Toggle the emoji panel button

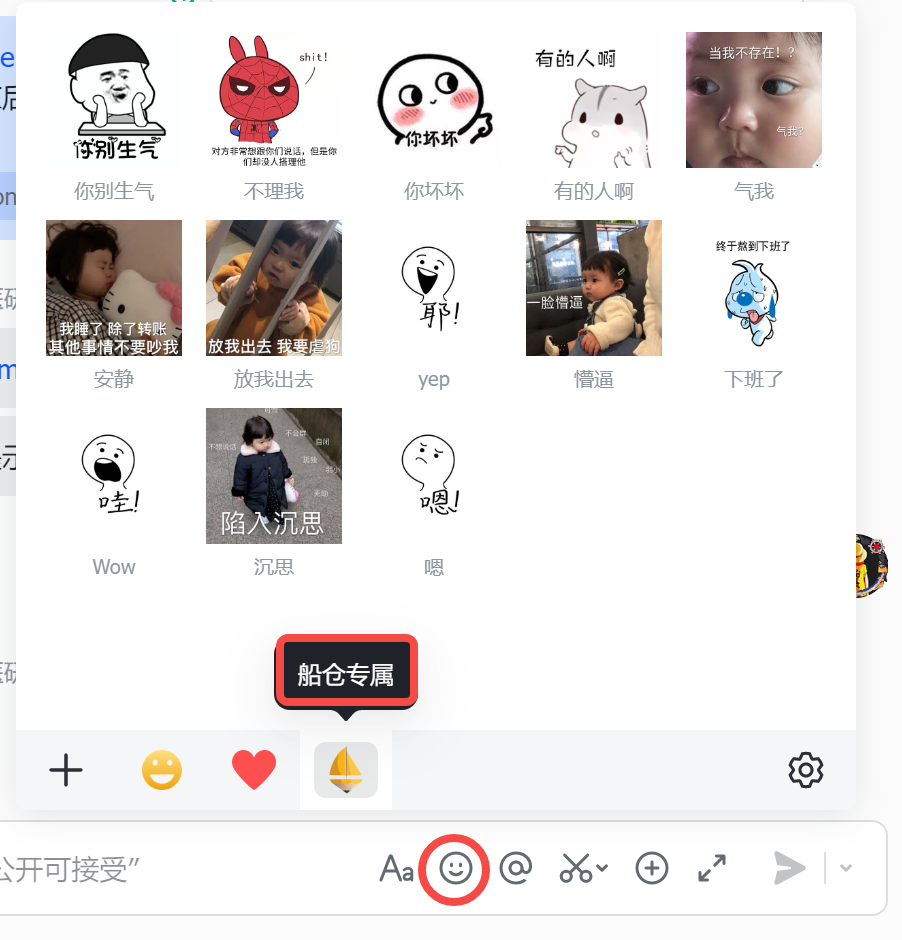pos(456,868)
